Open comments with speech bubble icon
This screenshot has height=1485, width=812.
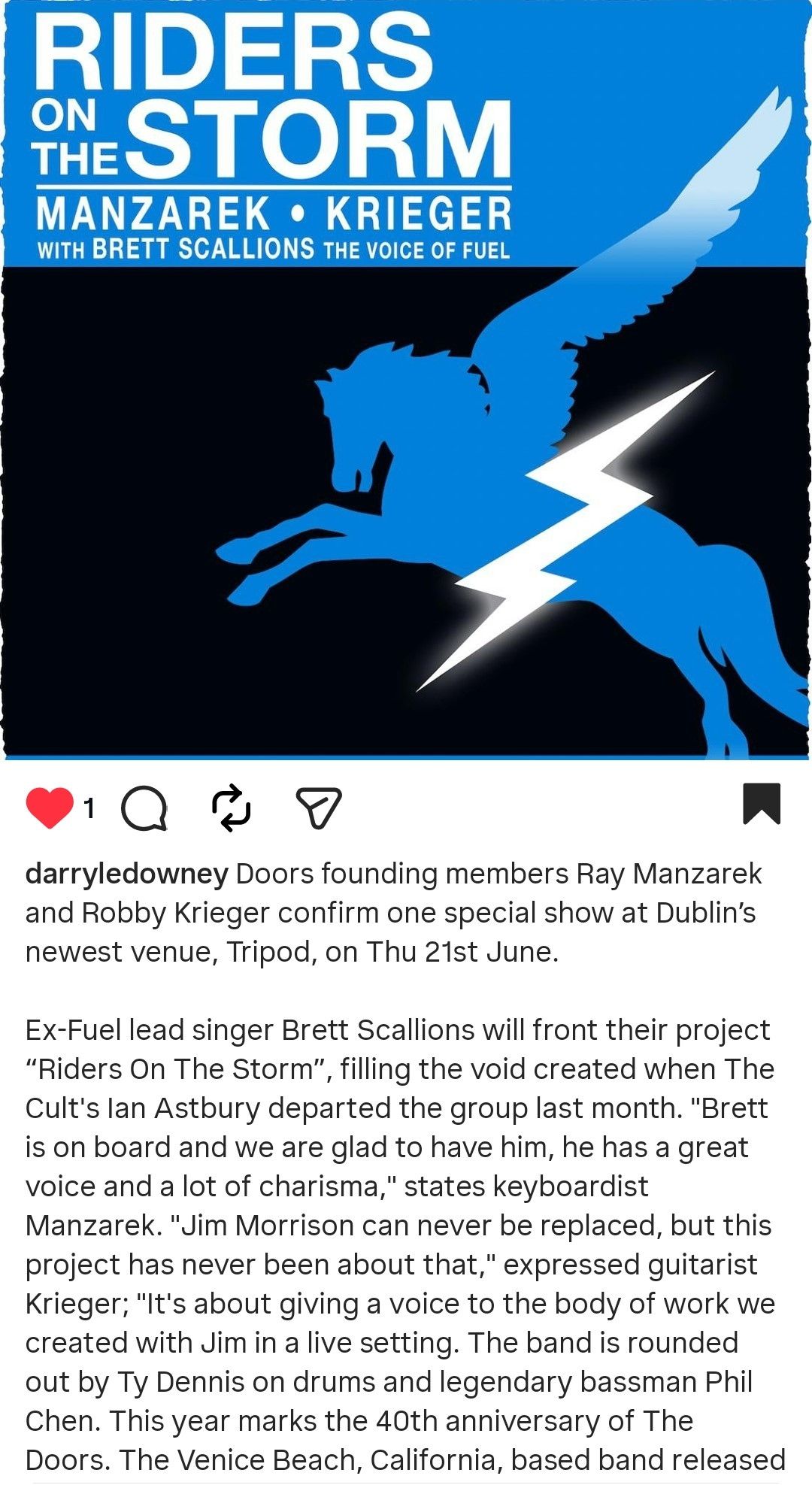[x=144, y=808]
